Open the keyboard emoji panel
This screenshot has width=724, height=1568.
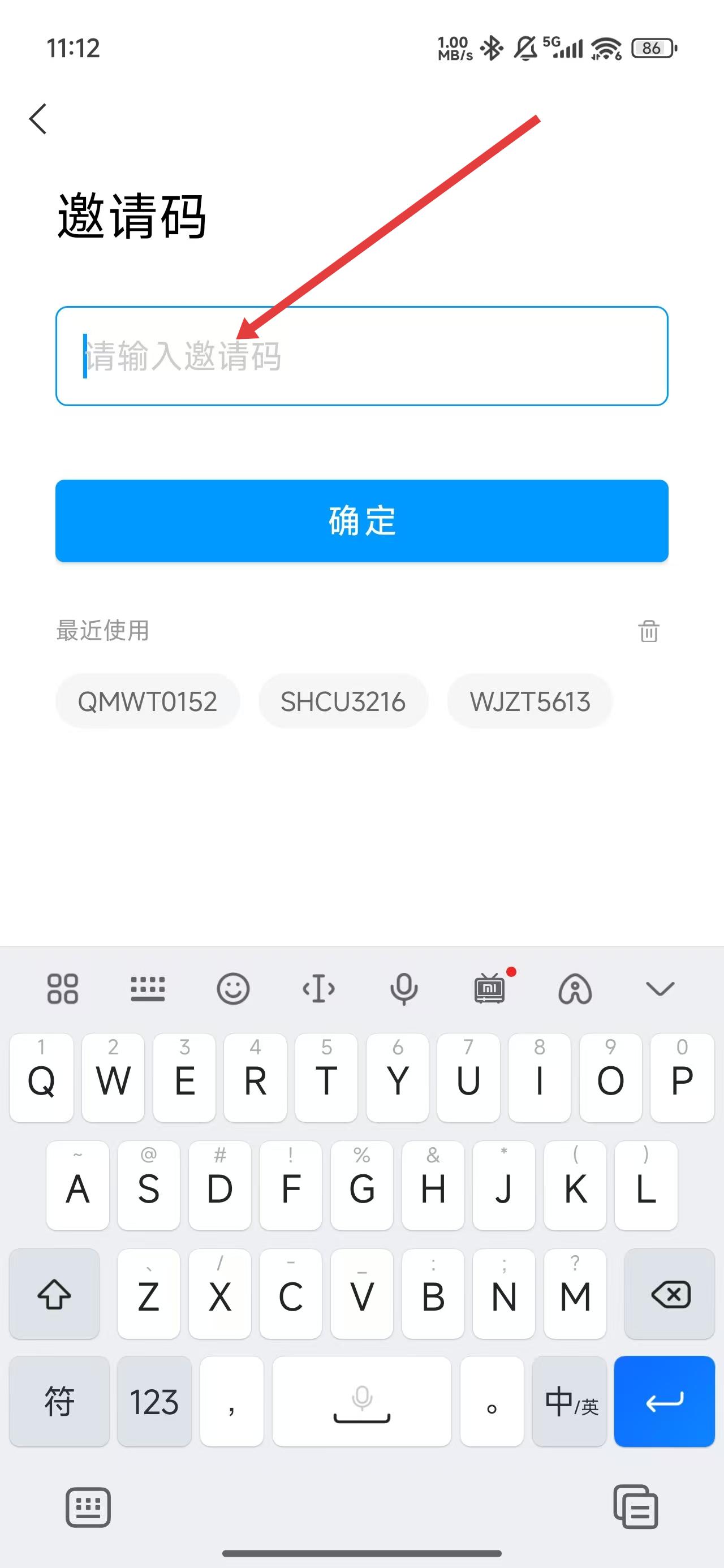[232, 989]
